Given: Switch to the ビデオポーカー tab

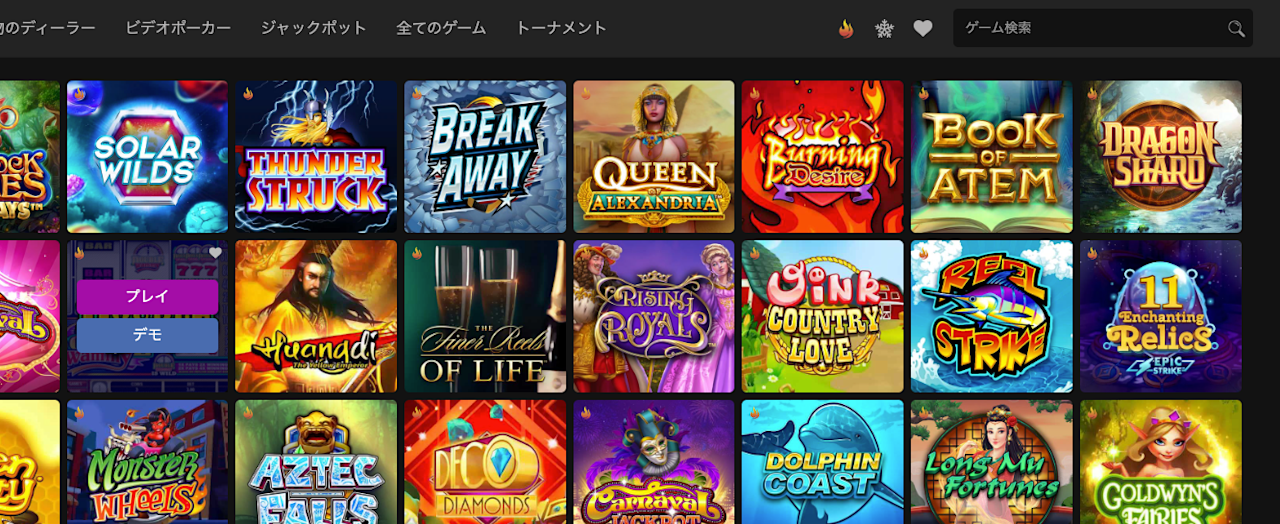Looking at the screenshot, I should click(x=178, y=28).
